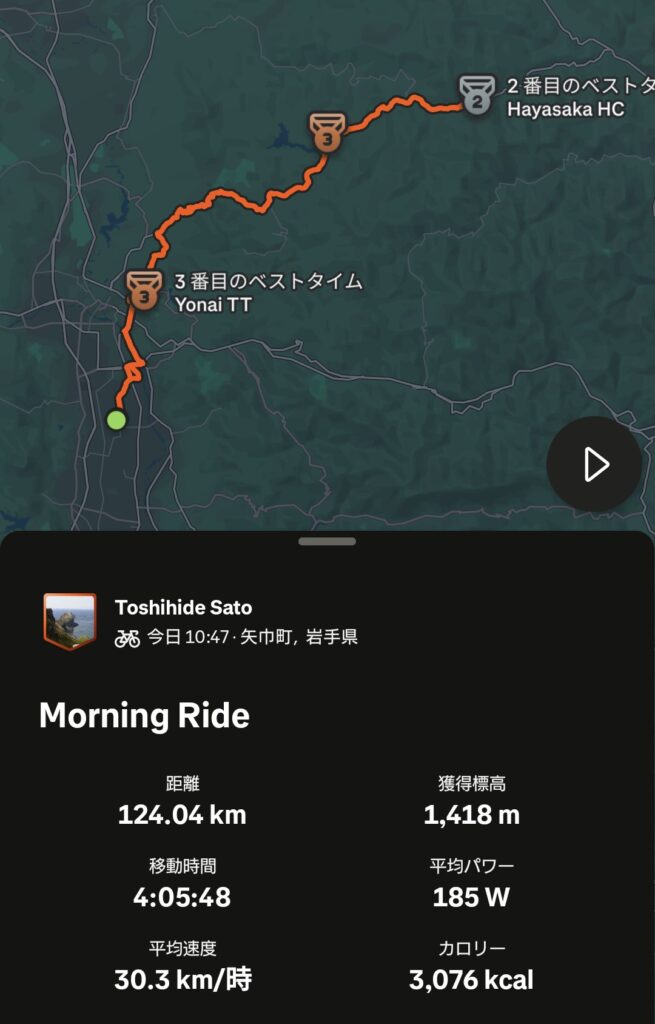Open the Yonai TT segment medal
The image size is (655, 1024).
tap(144, 292)
